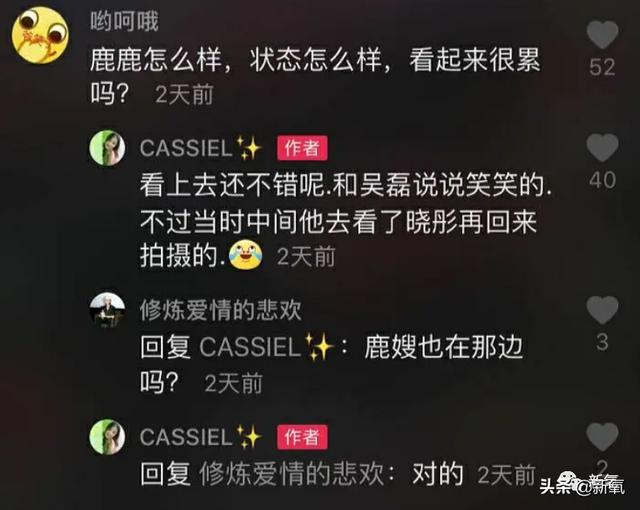Open 哟呵哦's profile avatar
Screen dimensions: 640x510
tap(39, 34)
